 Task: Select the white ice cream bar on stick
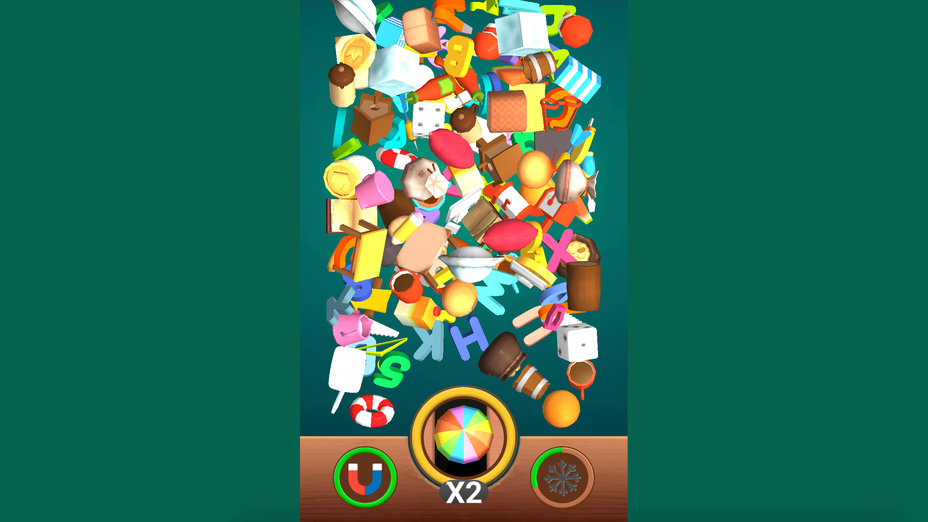pos(345,372)
